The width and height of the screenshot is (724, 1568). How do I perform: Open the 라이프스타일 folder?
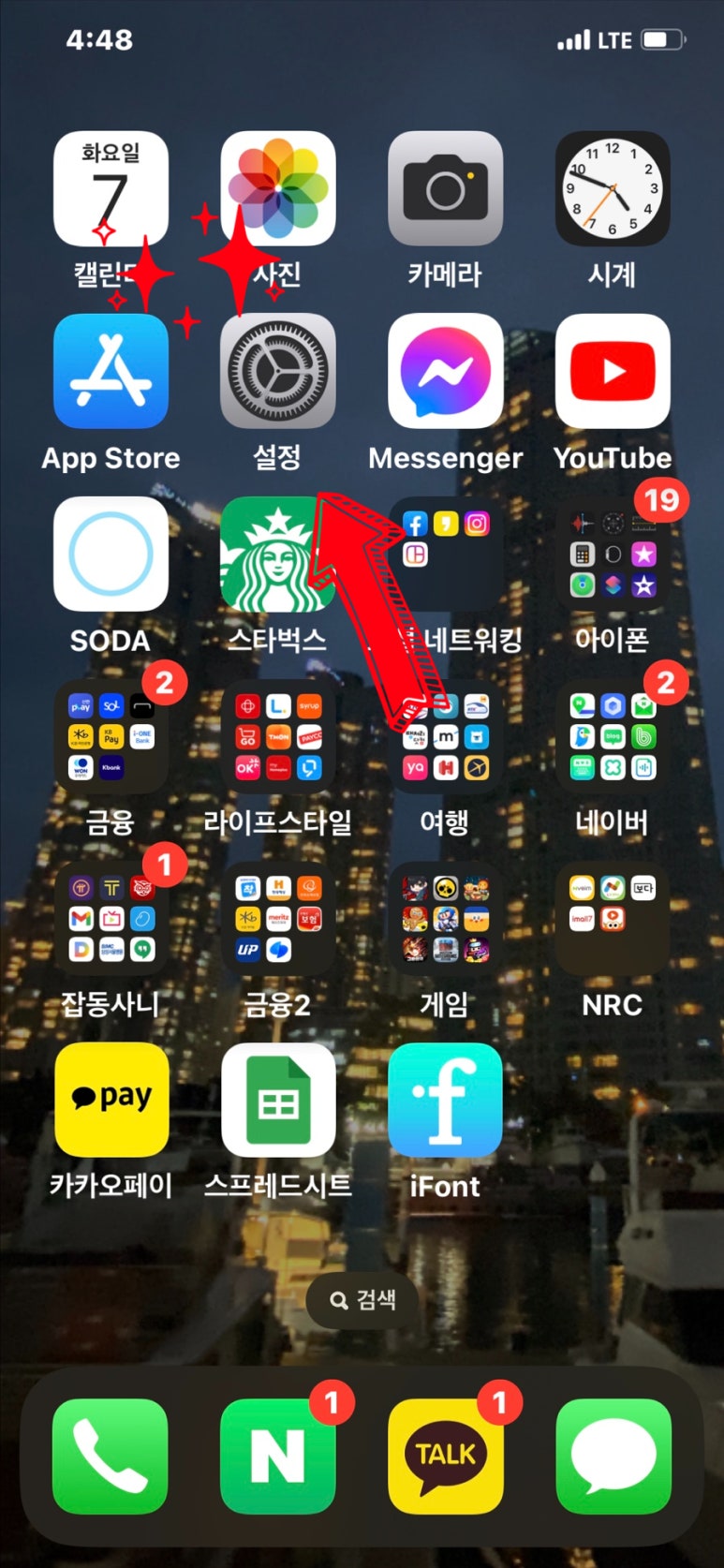point(277,736)
